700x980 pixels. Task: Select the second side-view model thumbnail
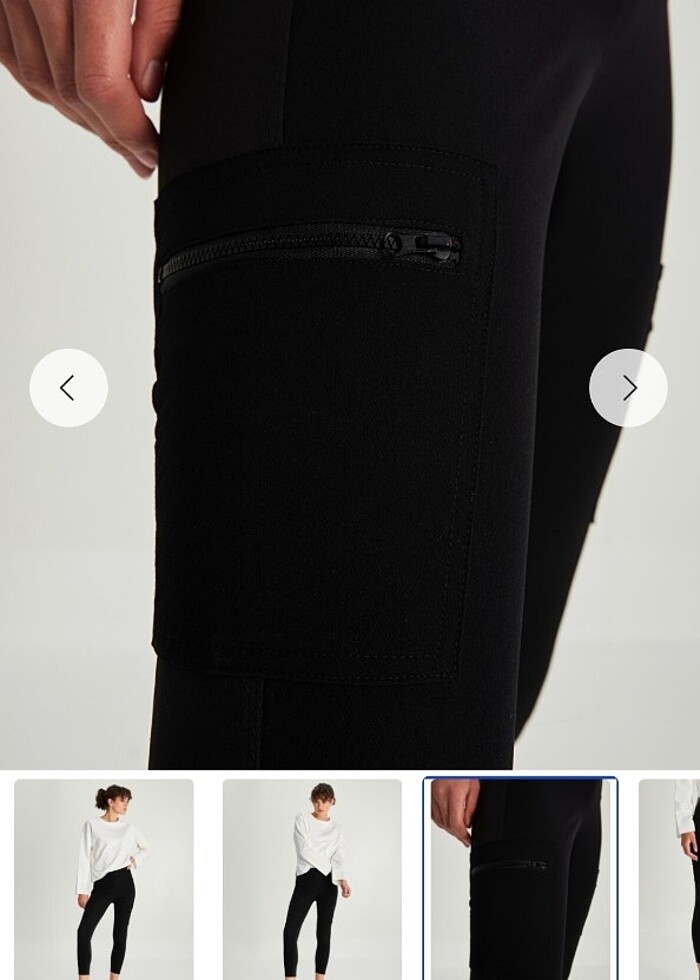(x=312, y=878)
